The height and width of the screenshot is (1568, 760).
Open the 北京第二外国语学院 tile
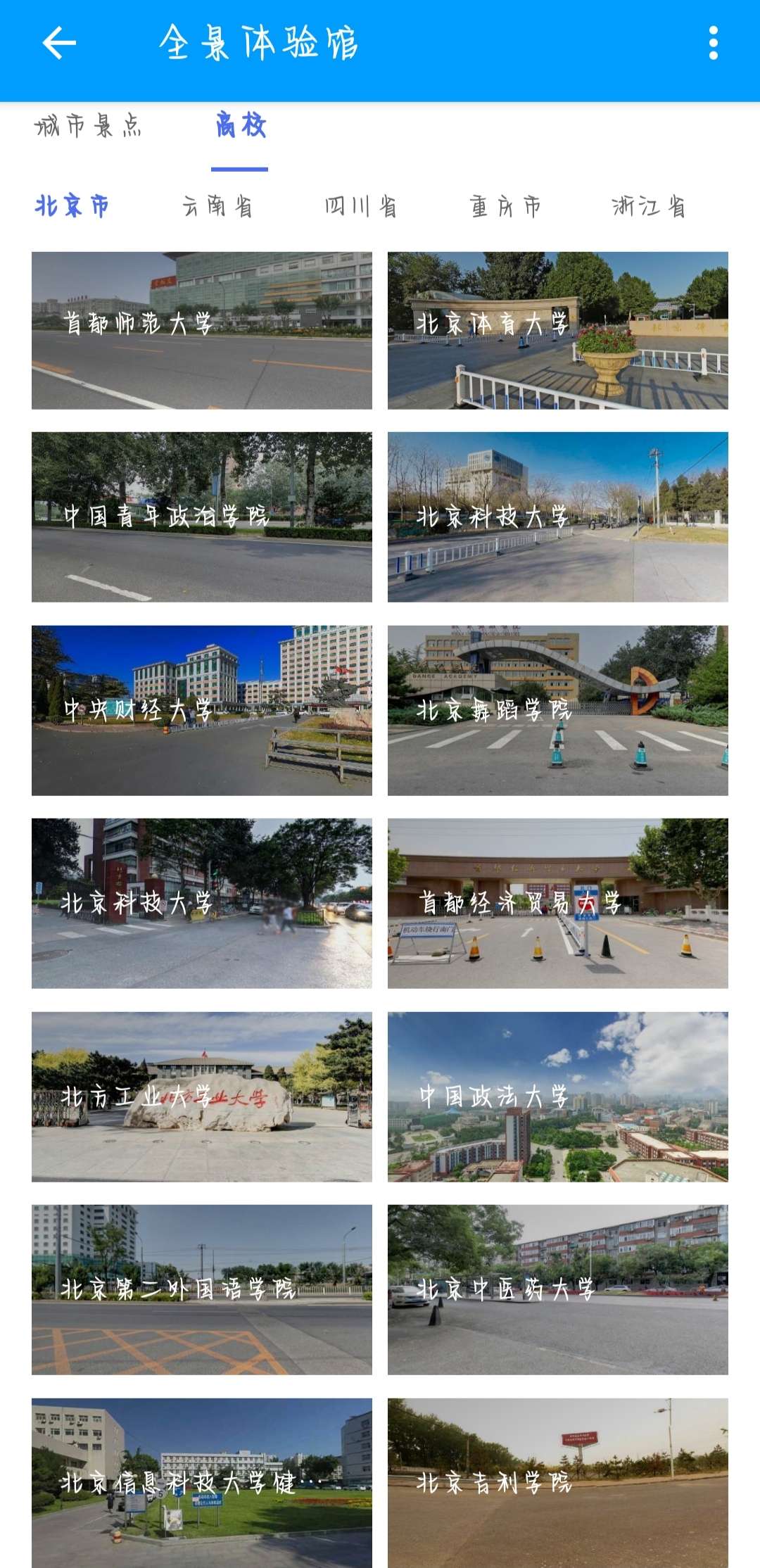pos(202,1289)
